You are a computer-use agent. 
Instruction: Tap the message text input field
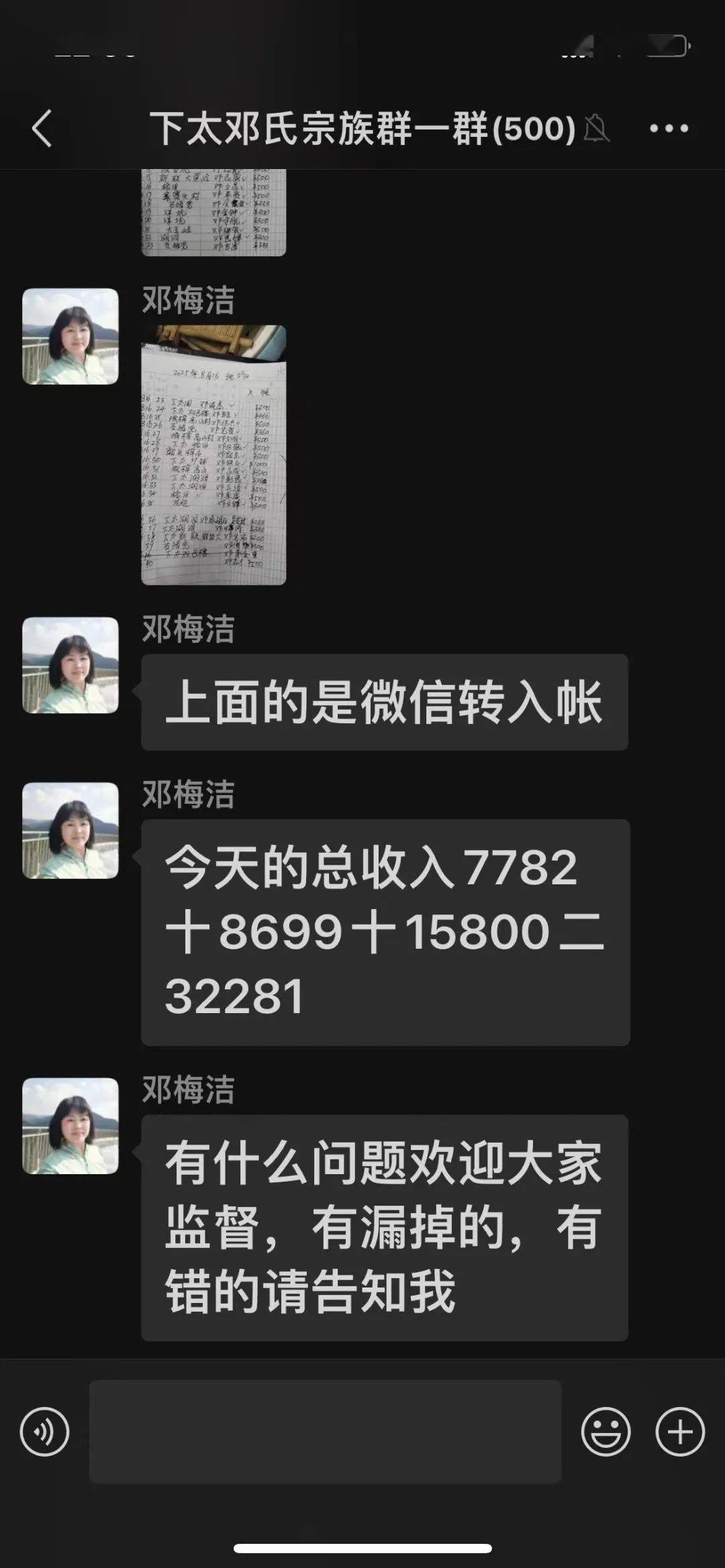(325, 1431)
